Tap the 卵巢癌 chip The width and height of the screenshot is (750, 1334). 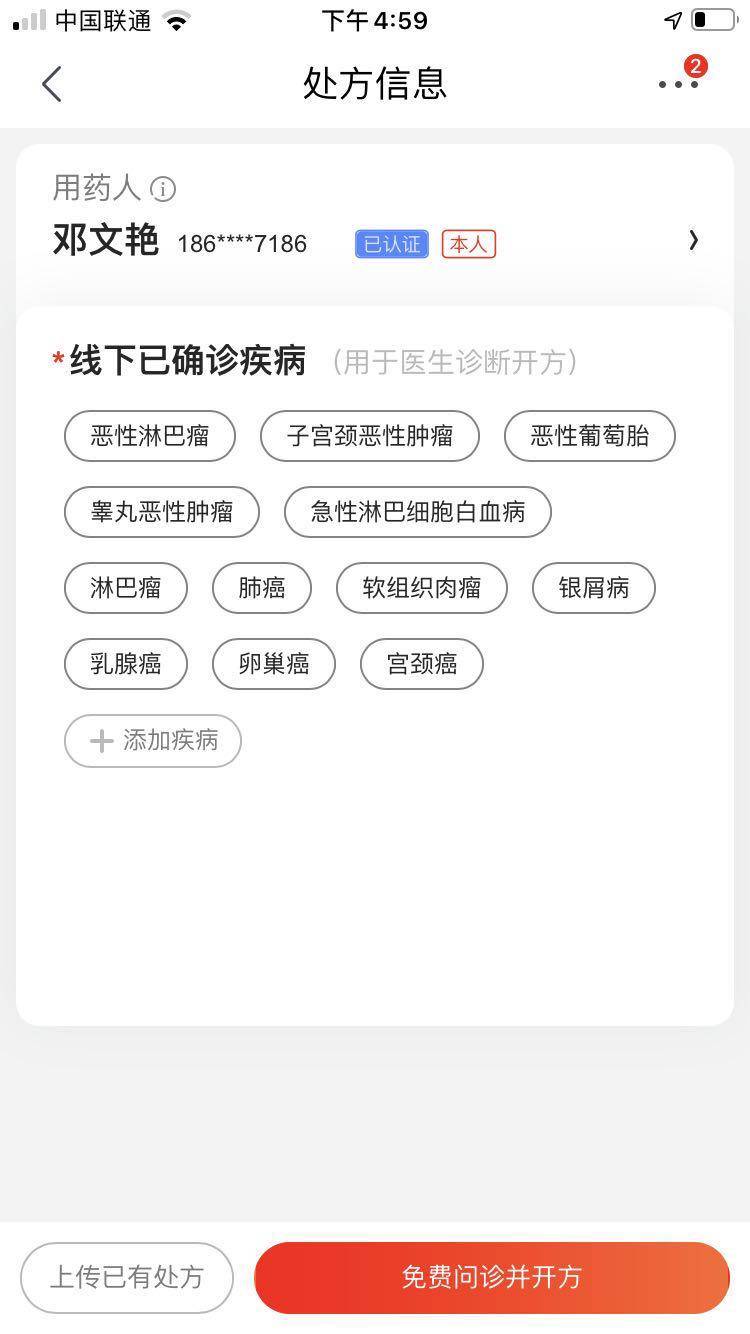click(274, 664)
